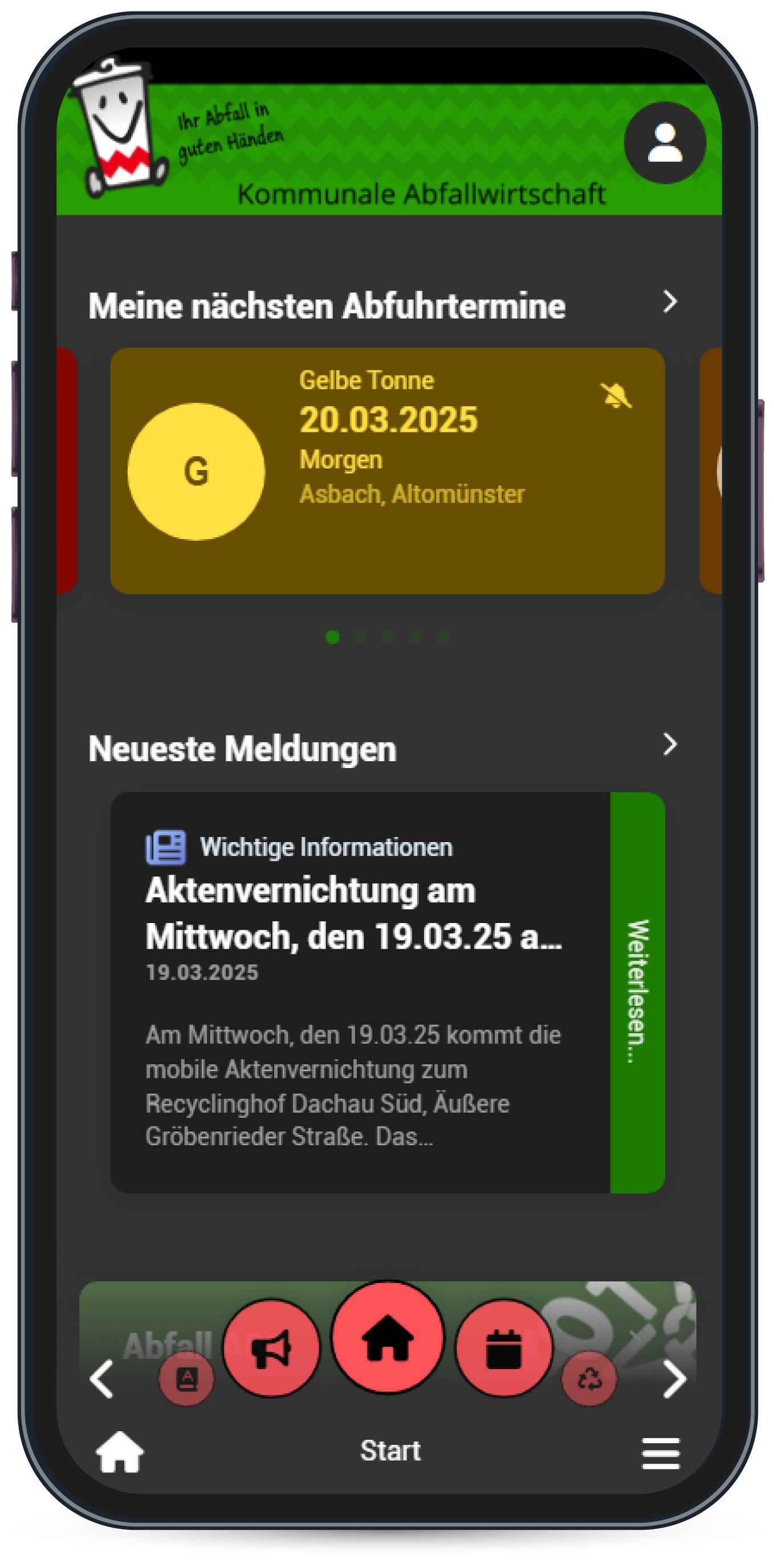
Task: Open the hamburger menu
Action: (660, 1453)
